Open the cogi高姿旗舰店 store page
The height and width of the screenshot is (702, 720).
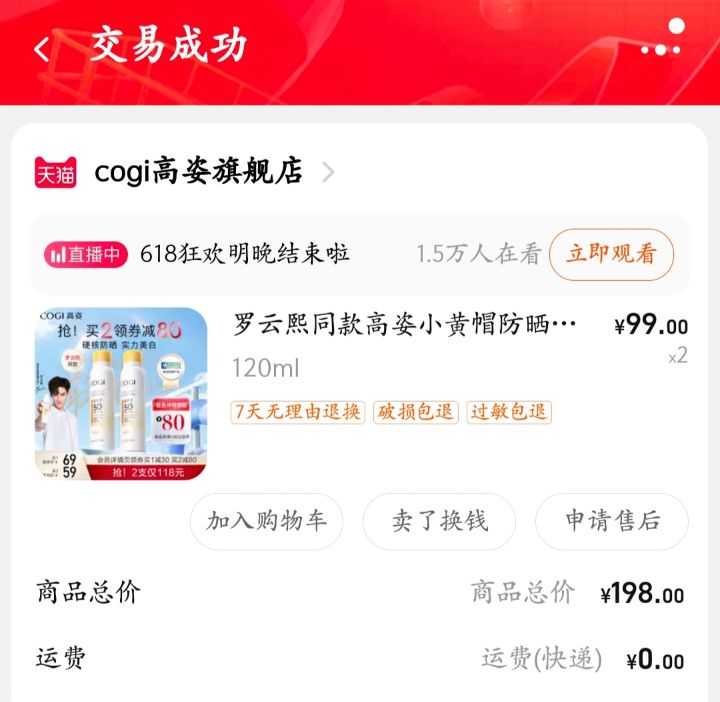tap(198, 172)
